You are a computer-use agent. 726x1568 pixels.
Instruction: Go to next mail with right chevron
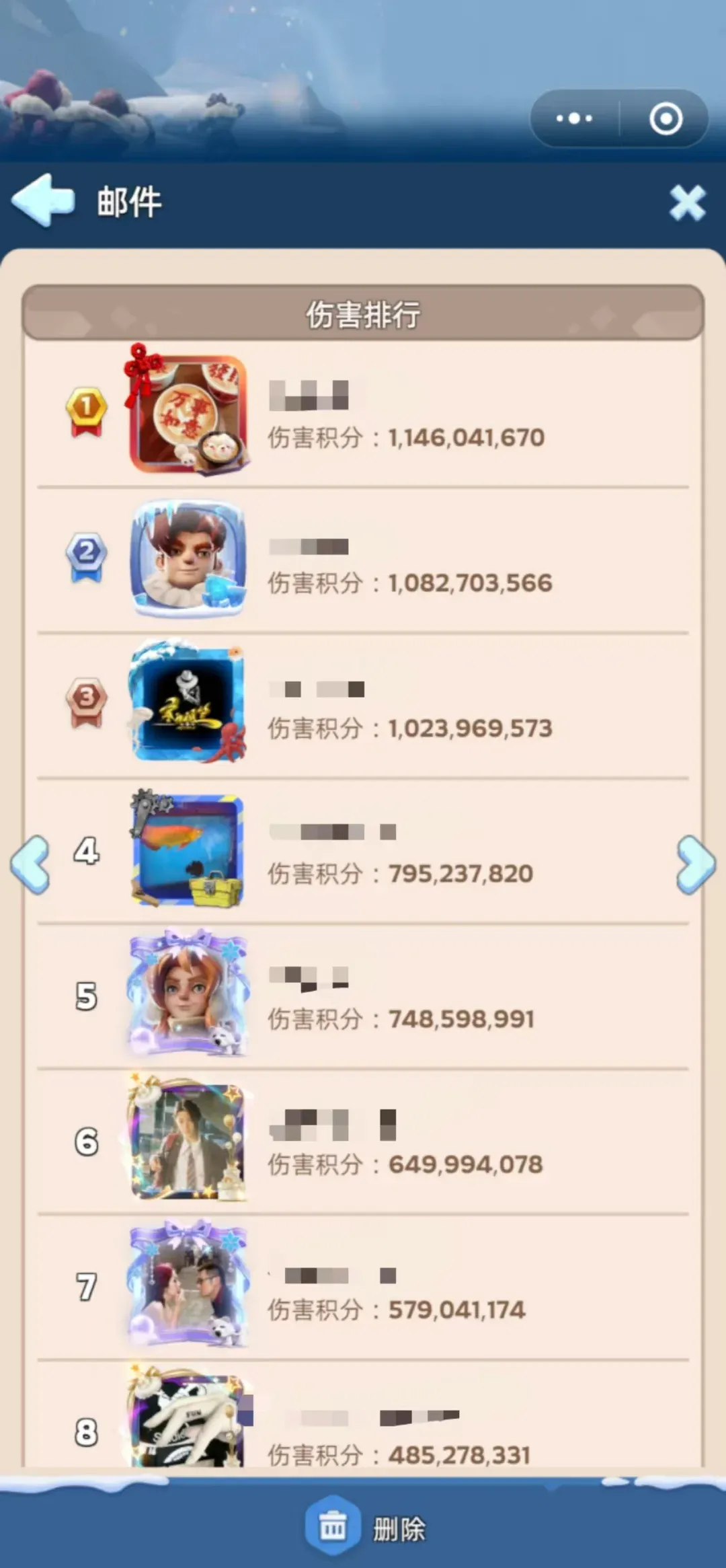pyautogui.click(x=695, y=864)
